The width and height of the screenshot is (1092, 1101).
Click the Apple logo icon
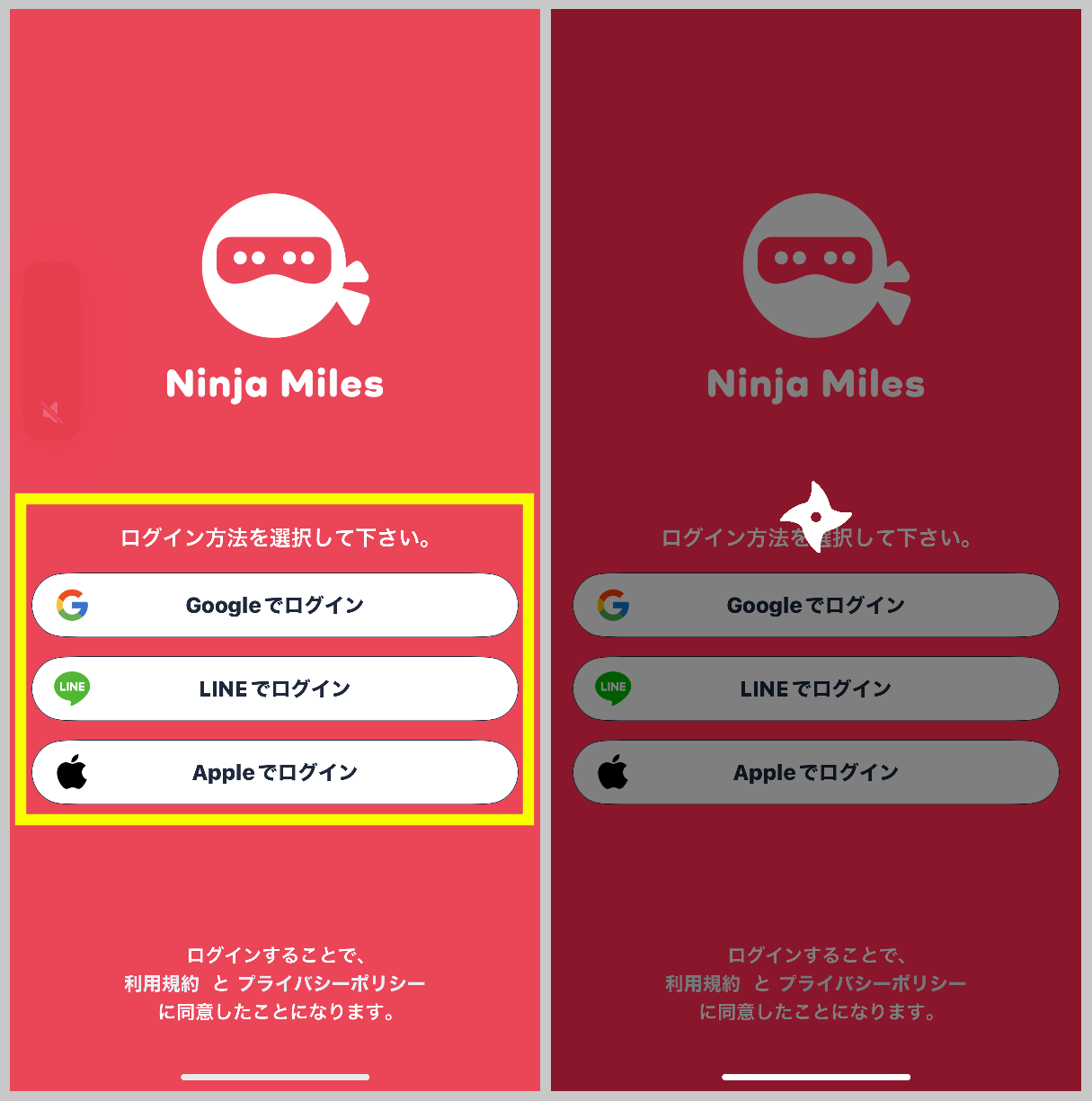click(x=73, y=771)
